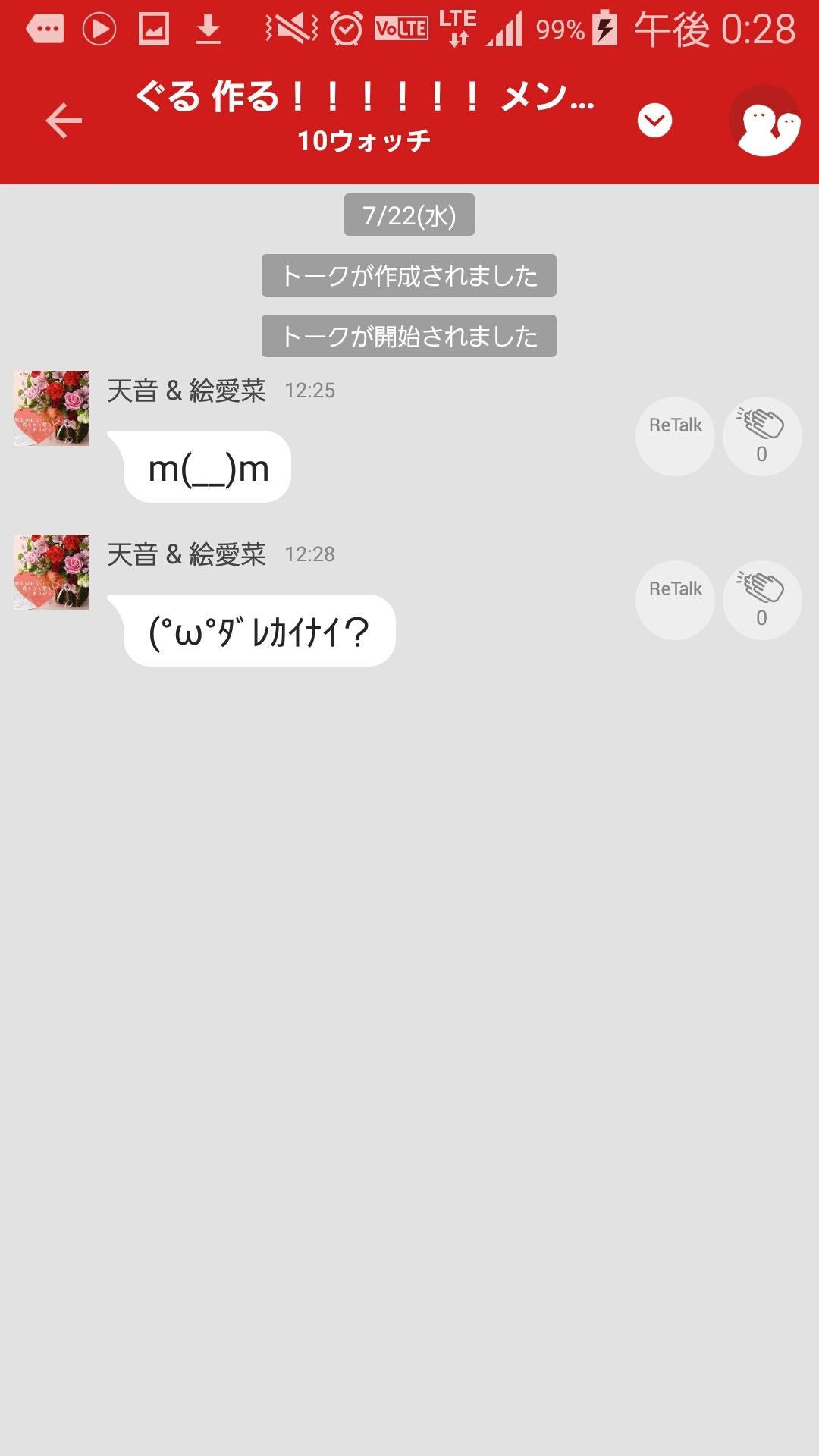
Task: Go back with the arrow icon
Action: point(64,120)
